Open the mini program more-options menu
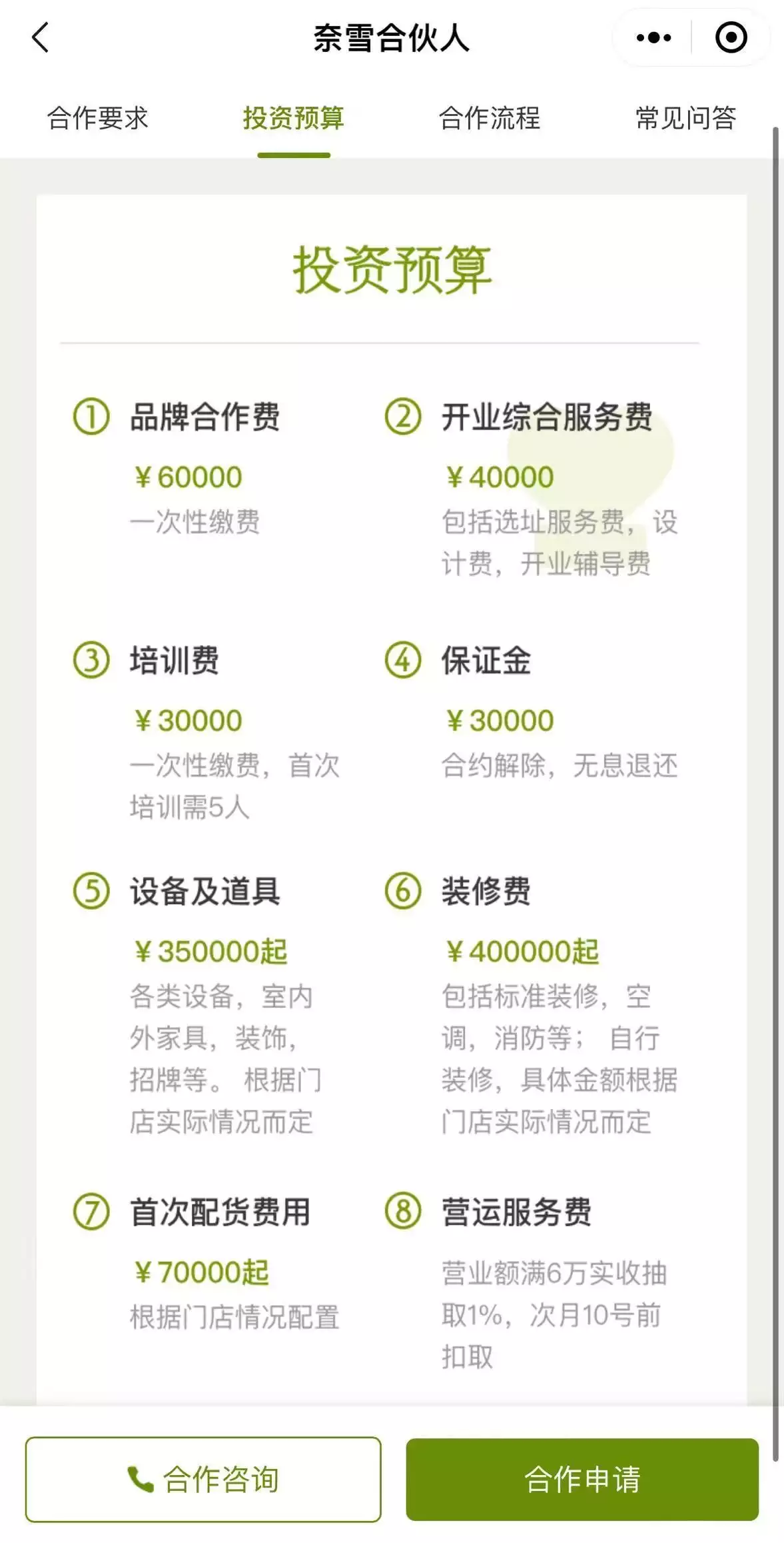The image size is (784, 1543). (653, 37)
